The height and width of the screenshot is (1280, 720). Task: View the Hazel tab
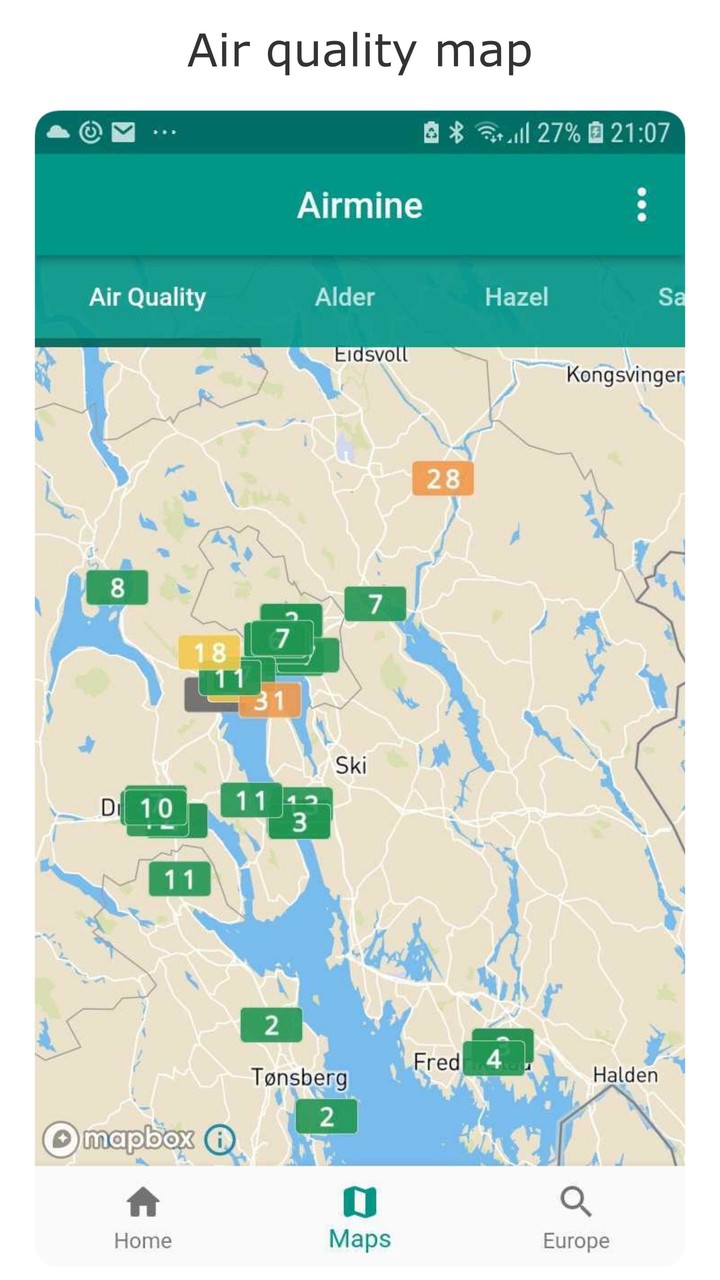pyautogui.click(x=516, y=297)
